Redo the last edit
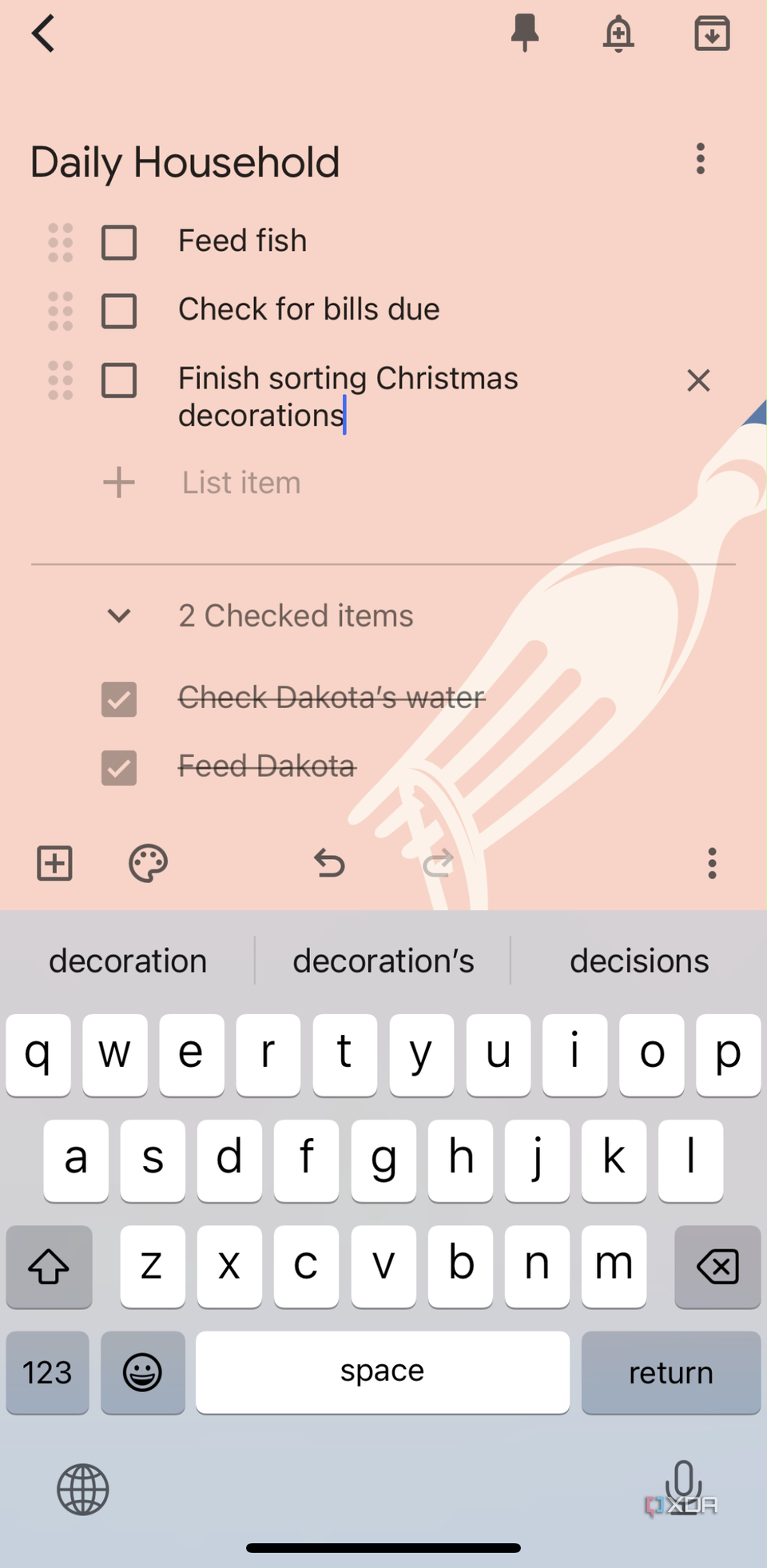The height and width of the screenshot is (1568, 767). [438, 863]
